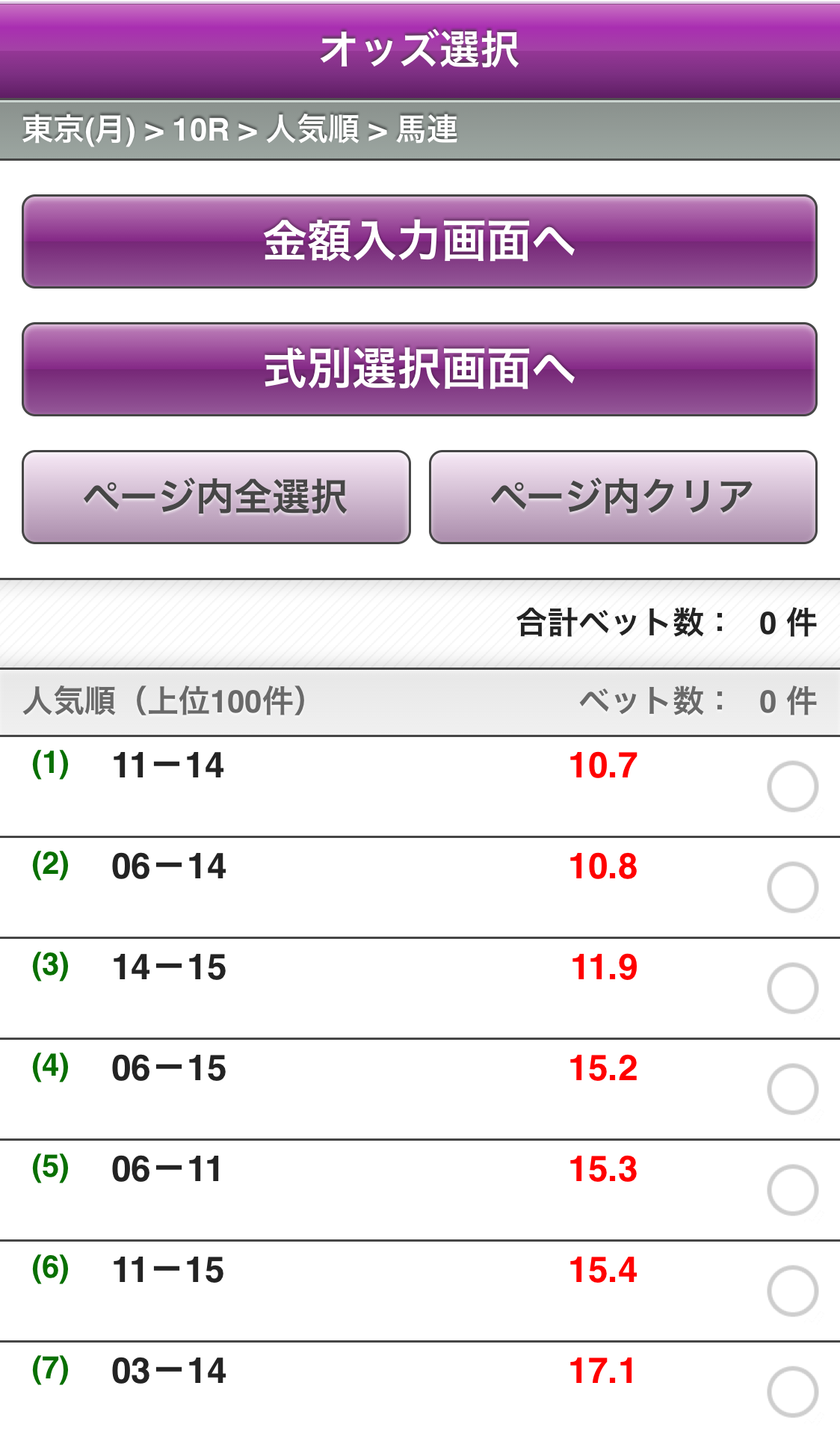Screen dimensions: 840x1433
Task: Open the 金額入力画面へ amount entry screen
Action: [x=420, y=241]
